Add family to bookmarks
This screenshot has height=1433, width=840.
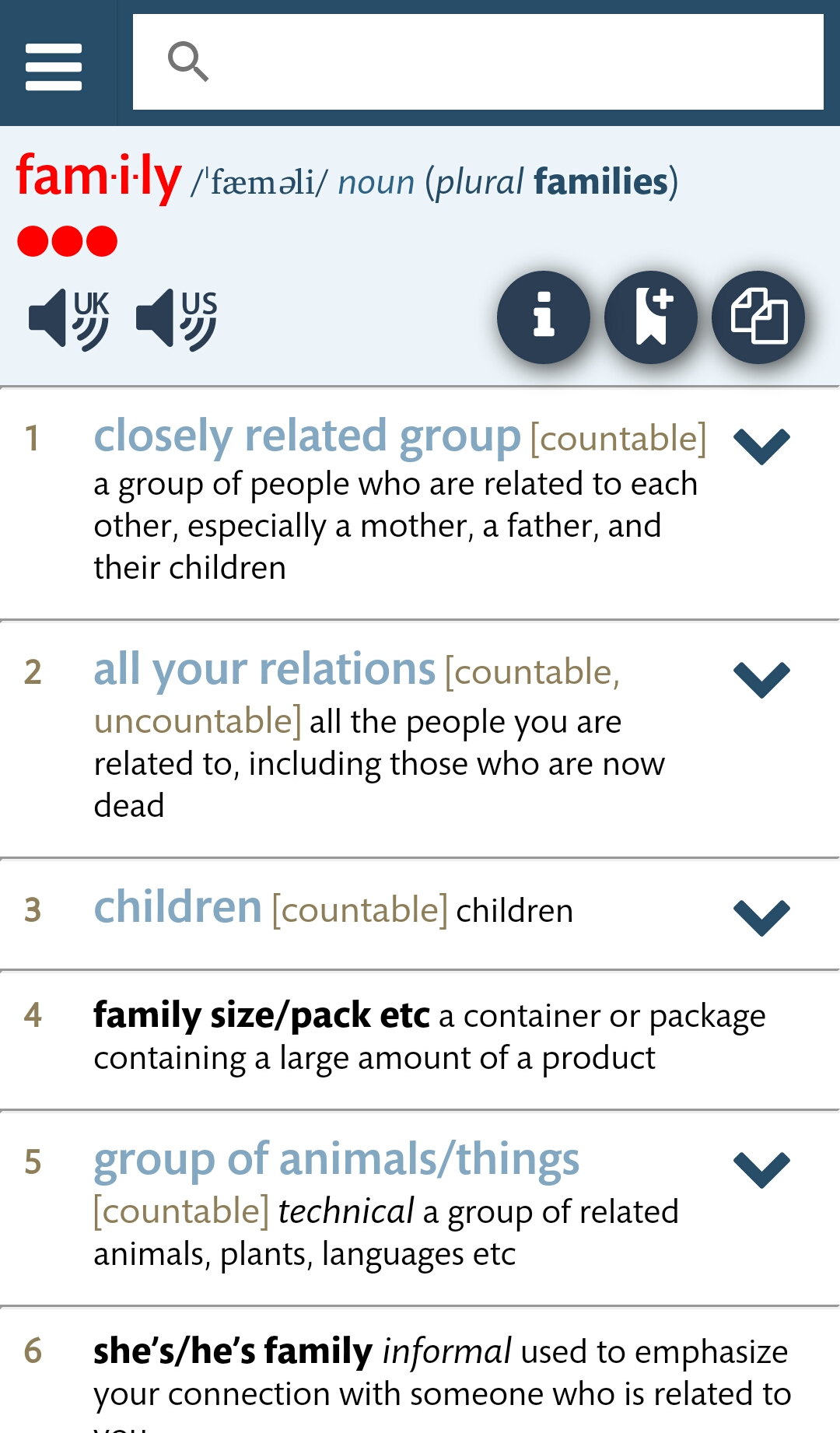650,317
